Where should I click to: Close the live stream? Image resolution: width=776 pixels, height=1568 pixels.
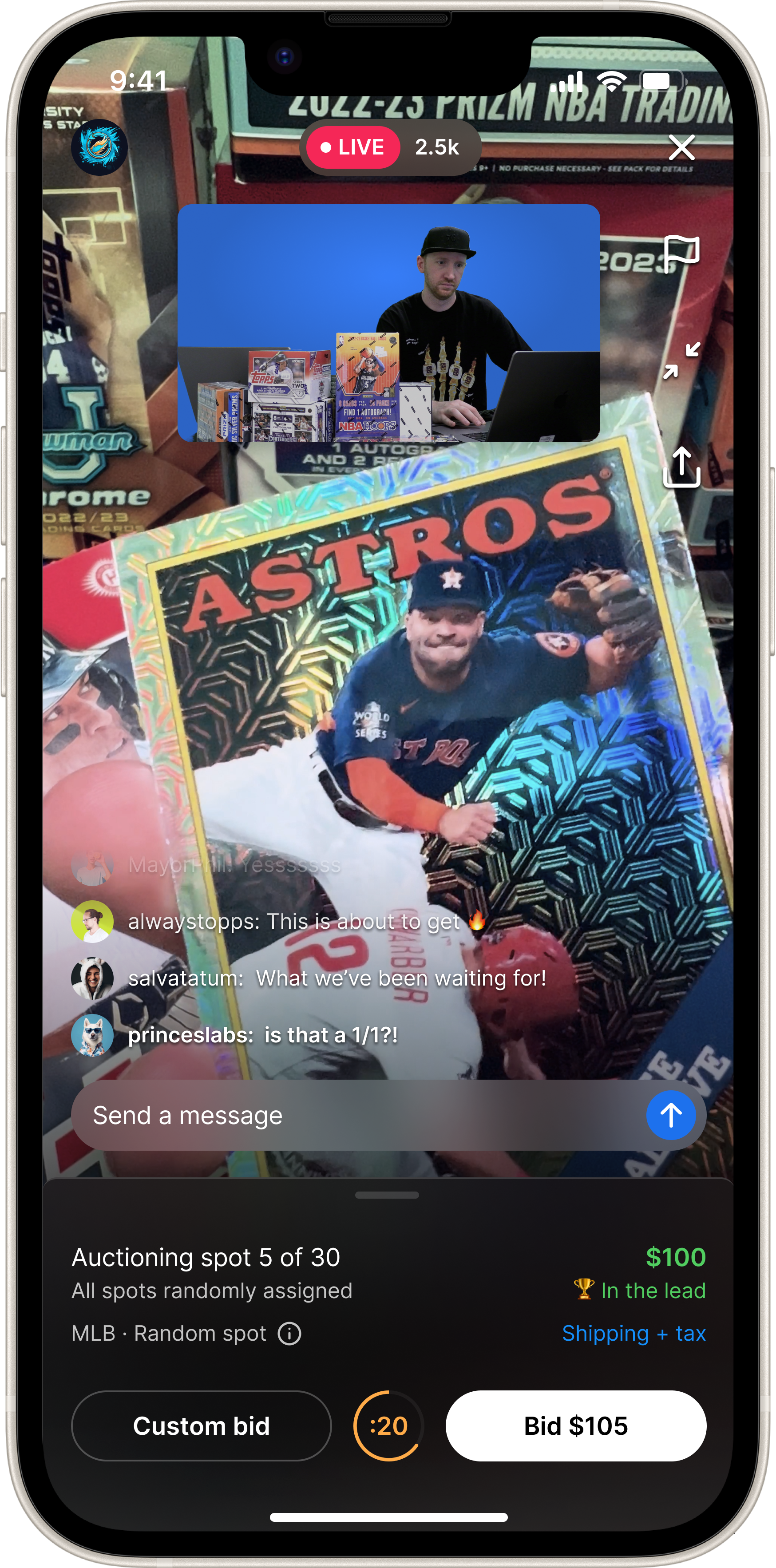tap(681, 147)
